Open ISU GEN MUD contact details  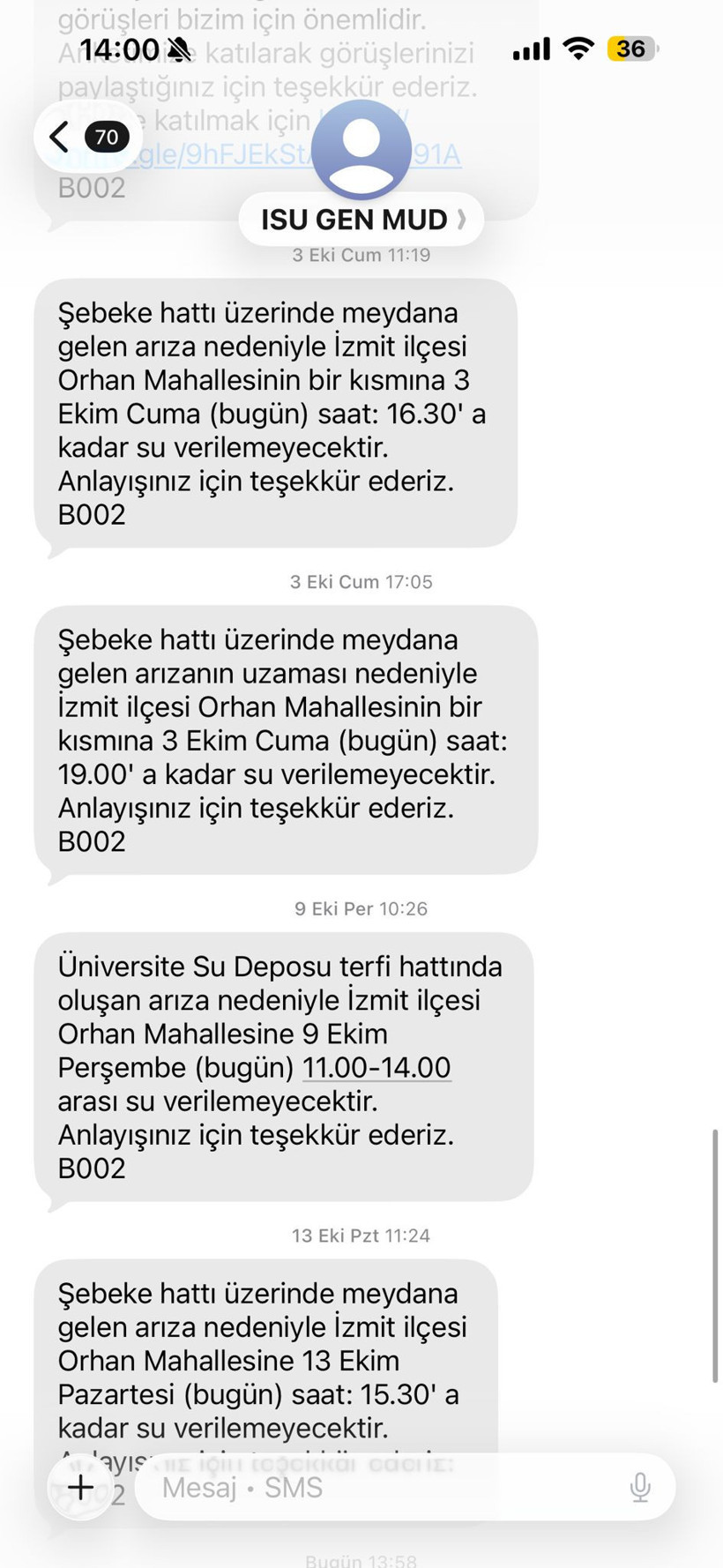click(x=361, y=220)
